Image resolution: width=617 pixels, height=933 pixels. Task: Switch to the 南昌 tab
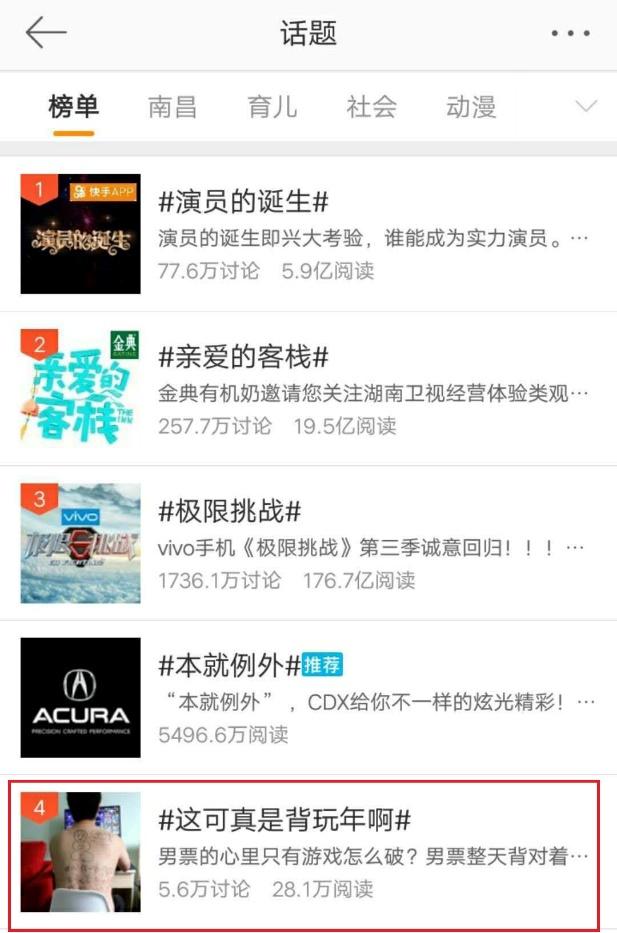tap(172, 107)
